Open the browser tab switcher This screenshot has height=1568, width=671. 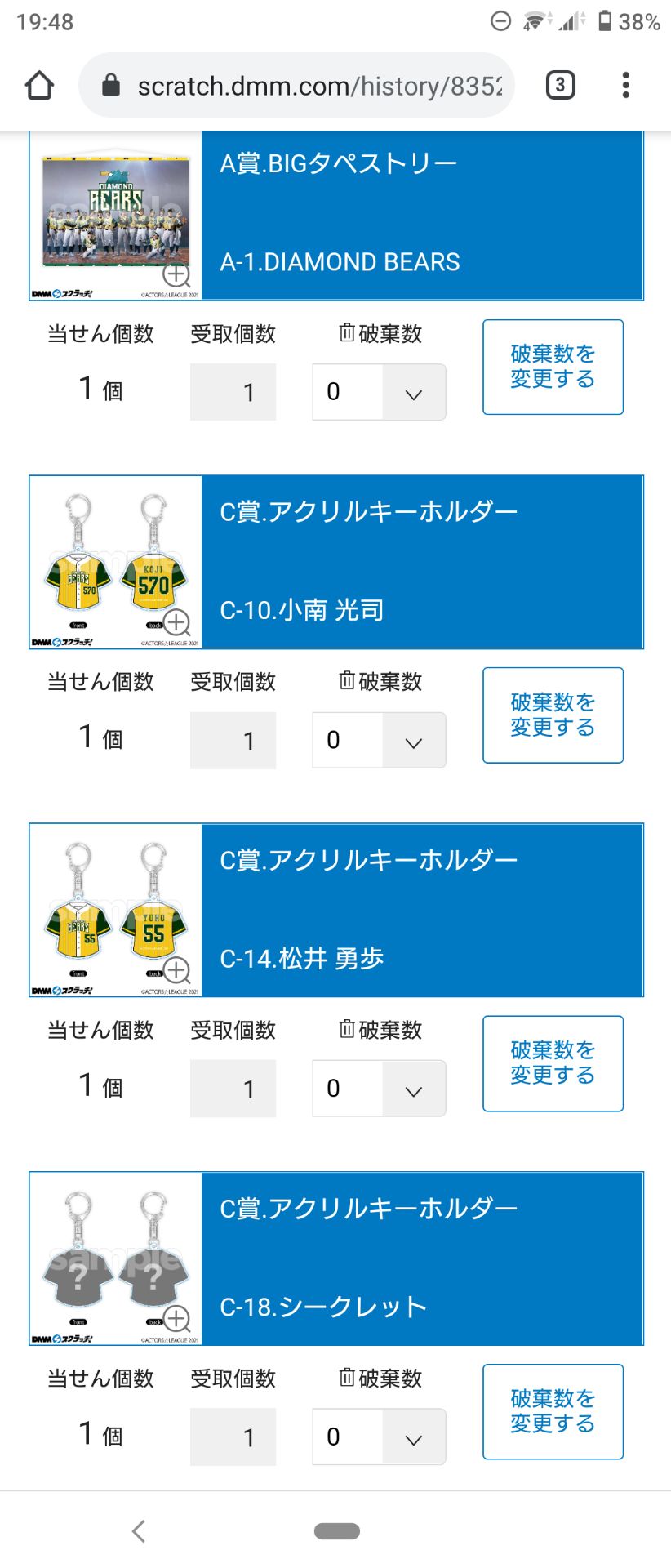560,85
